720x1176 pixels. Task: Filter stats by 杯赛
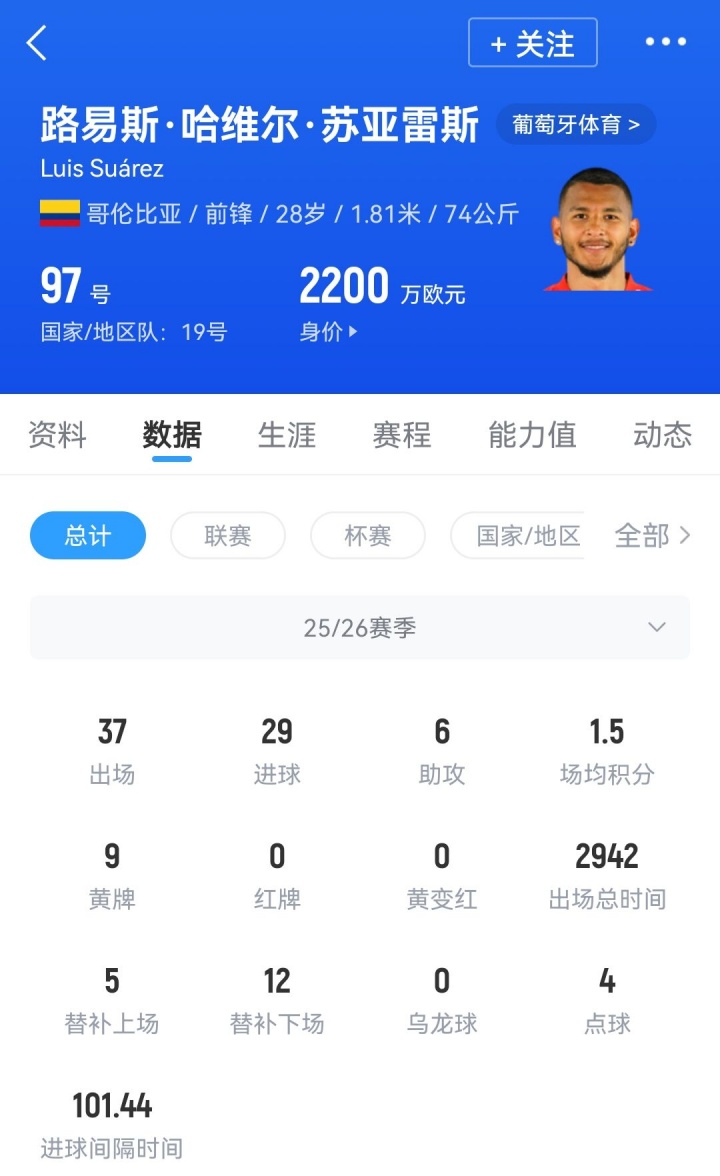pyautogui.click(x=368, y=536)
